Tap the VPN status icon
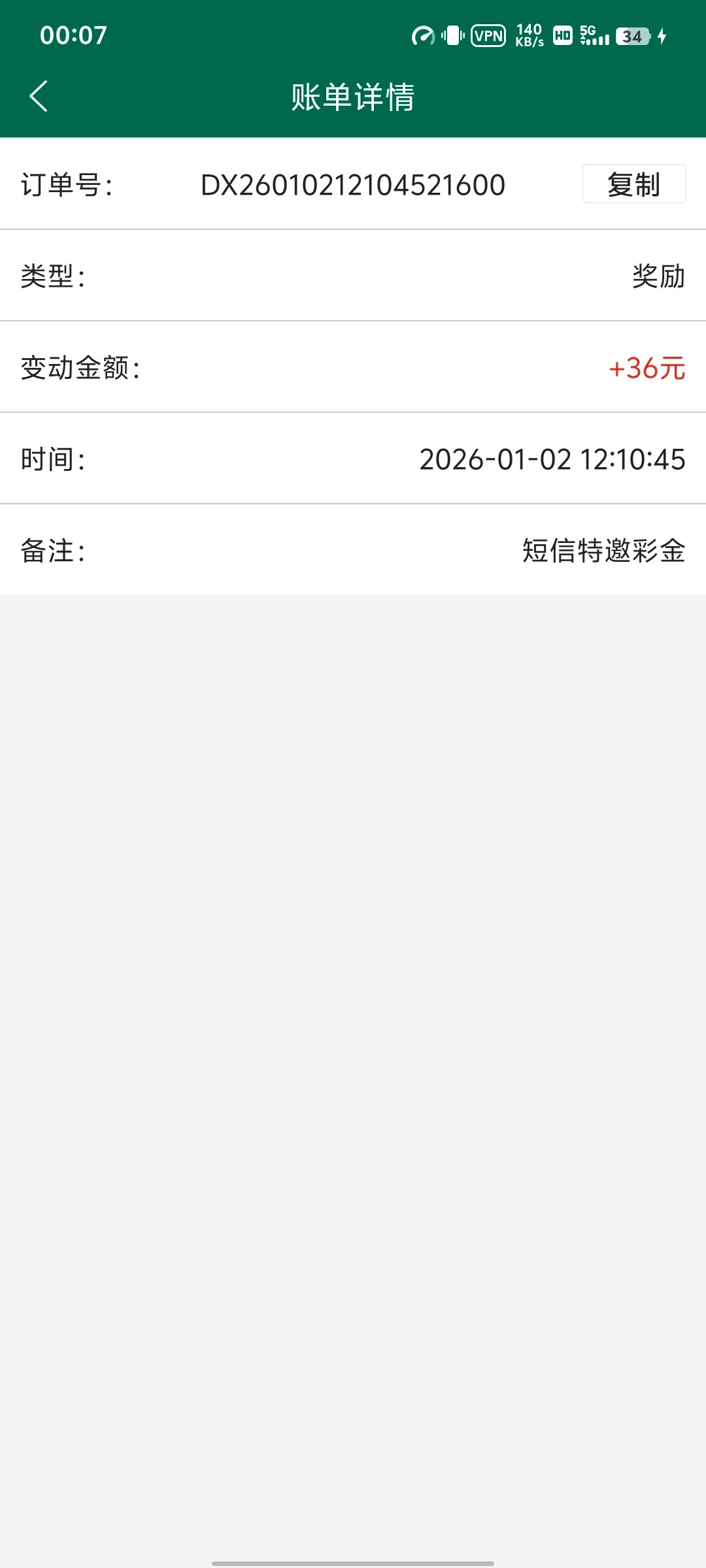 point(489,37)
